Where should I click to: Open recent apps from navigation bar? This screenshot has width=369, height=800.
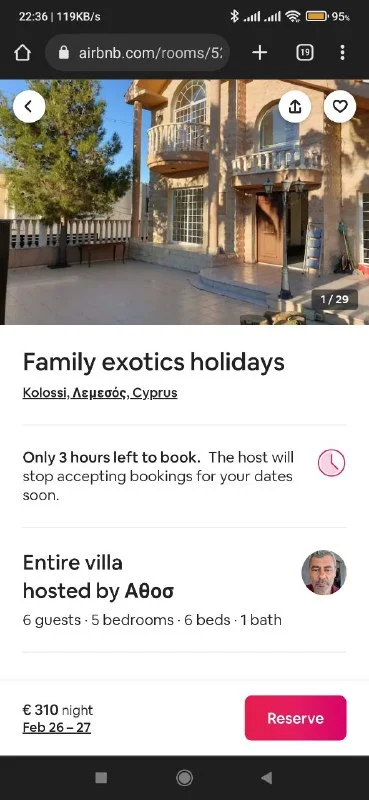click(101, 778)
